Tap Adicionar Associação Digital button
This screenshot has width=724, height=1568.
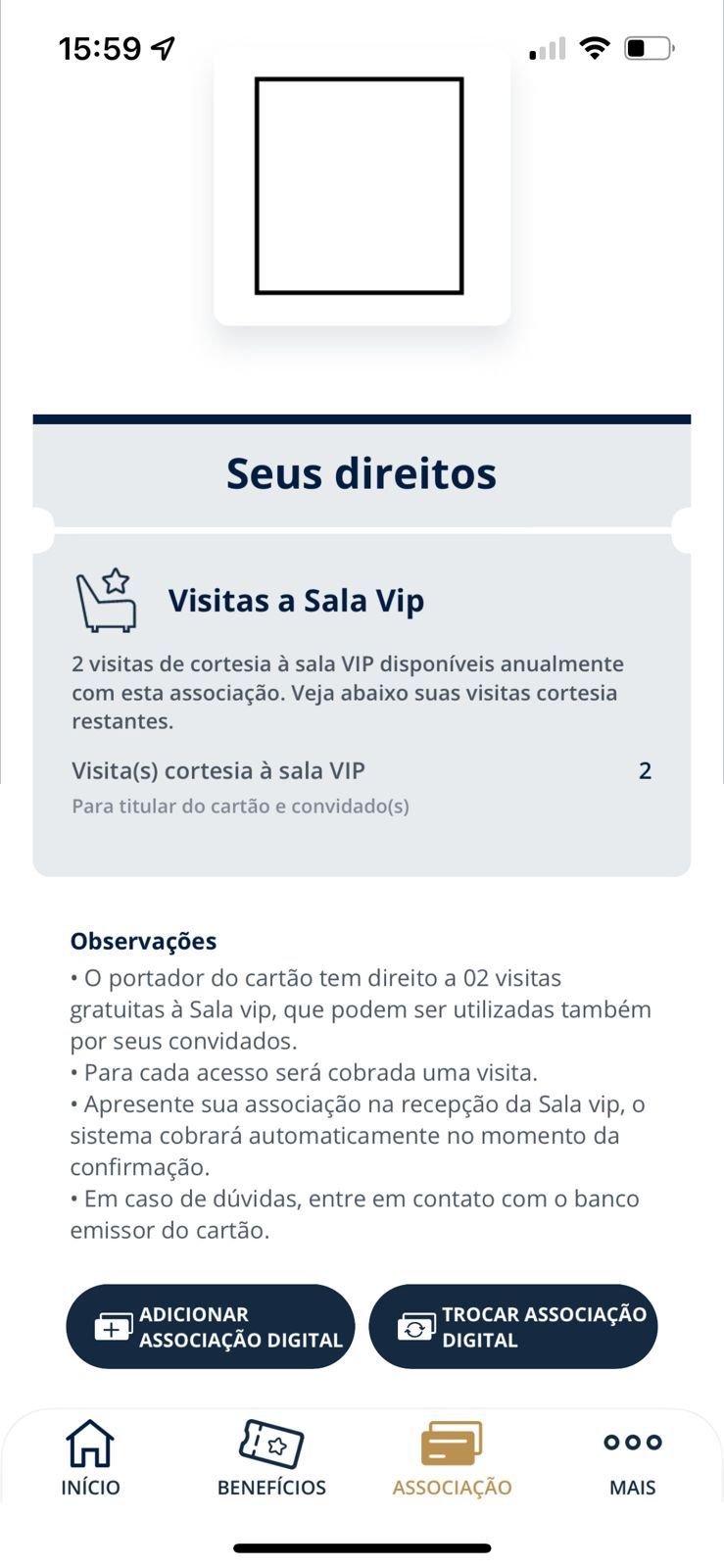[x=210, y=1326]
